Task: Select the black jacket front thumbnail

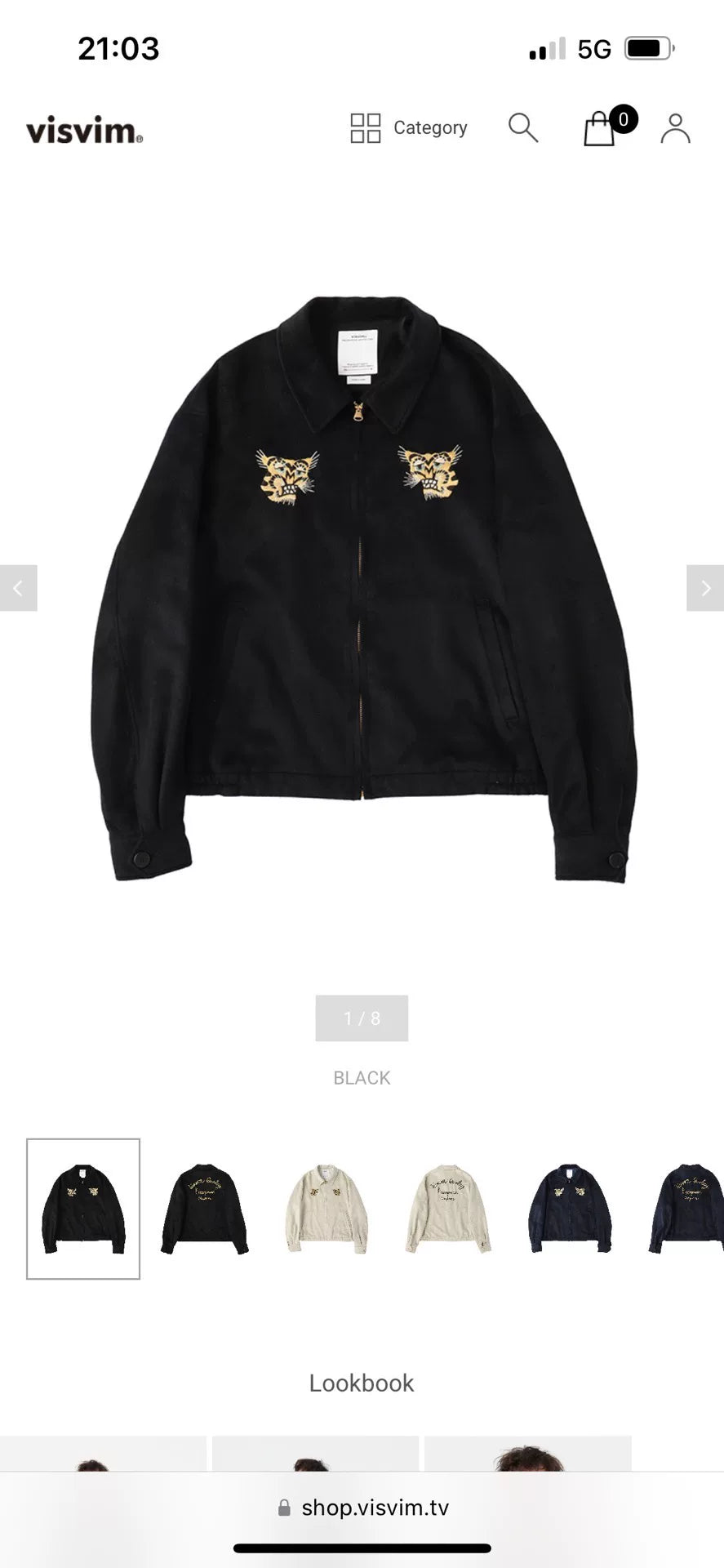Action: coord(83,1209)
